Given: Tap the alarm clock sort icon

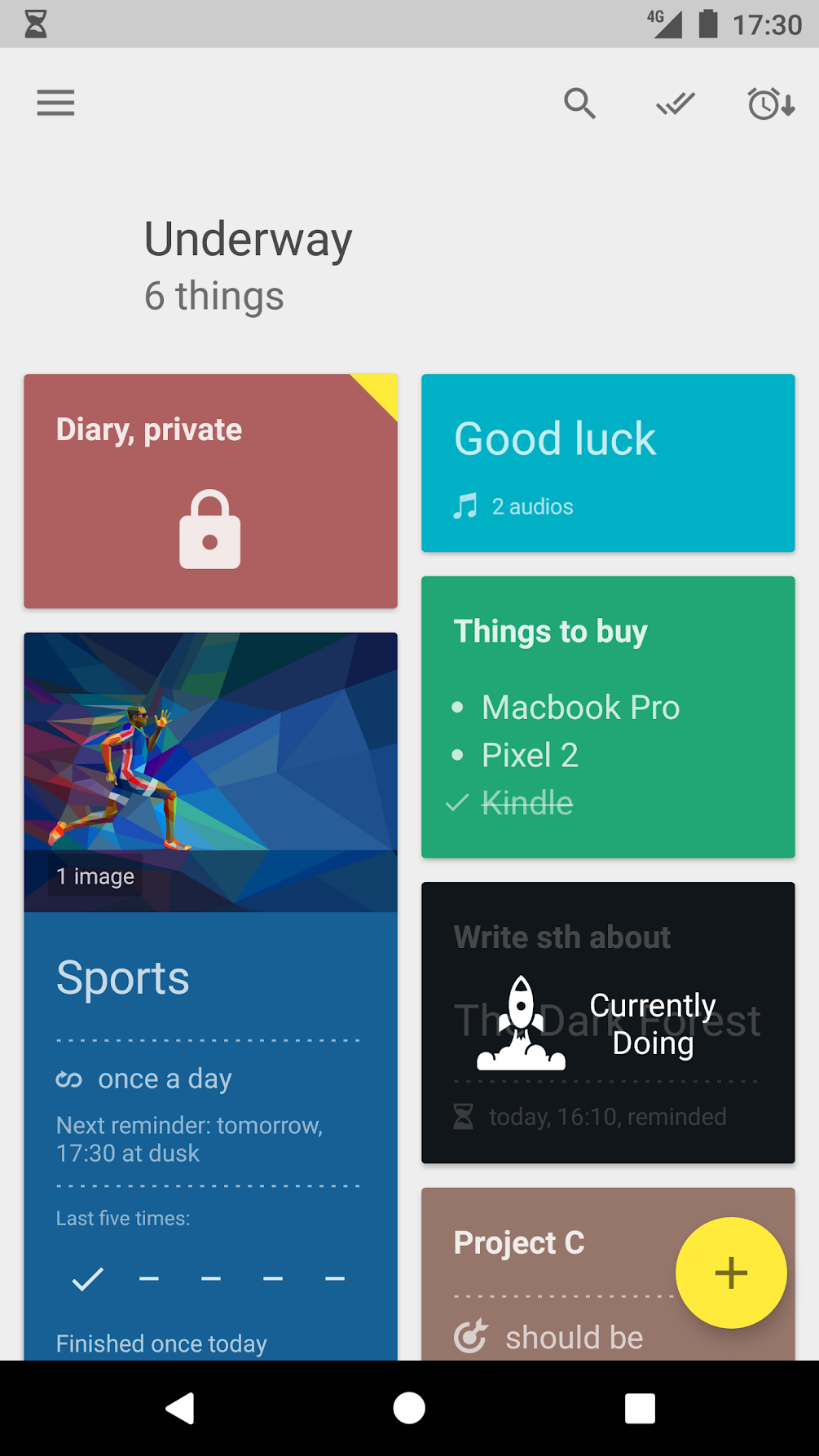Looking at the screenshot, I should tap(770, 104).
